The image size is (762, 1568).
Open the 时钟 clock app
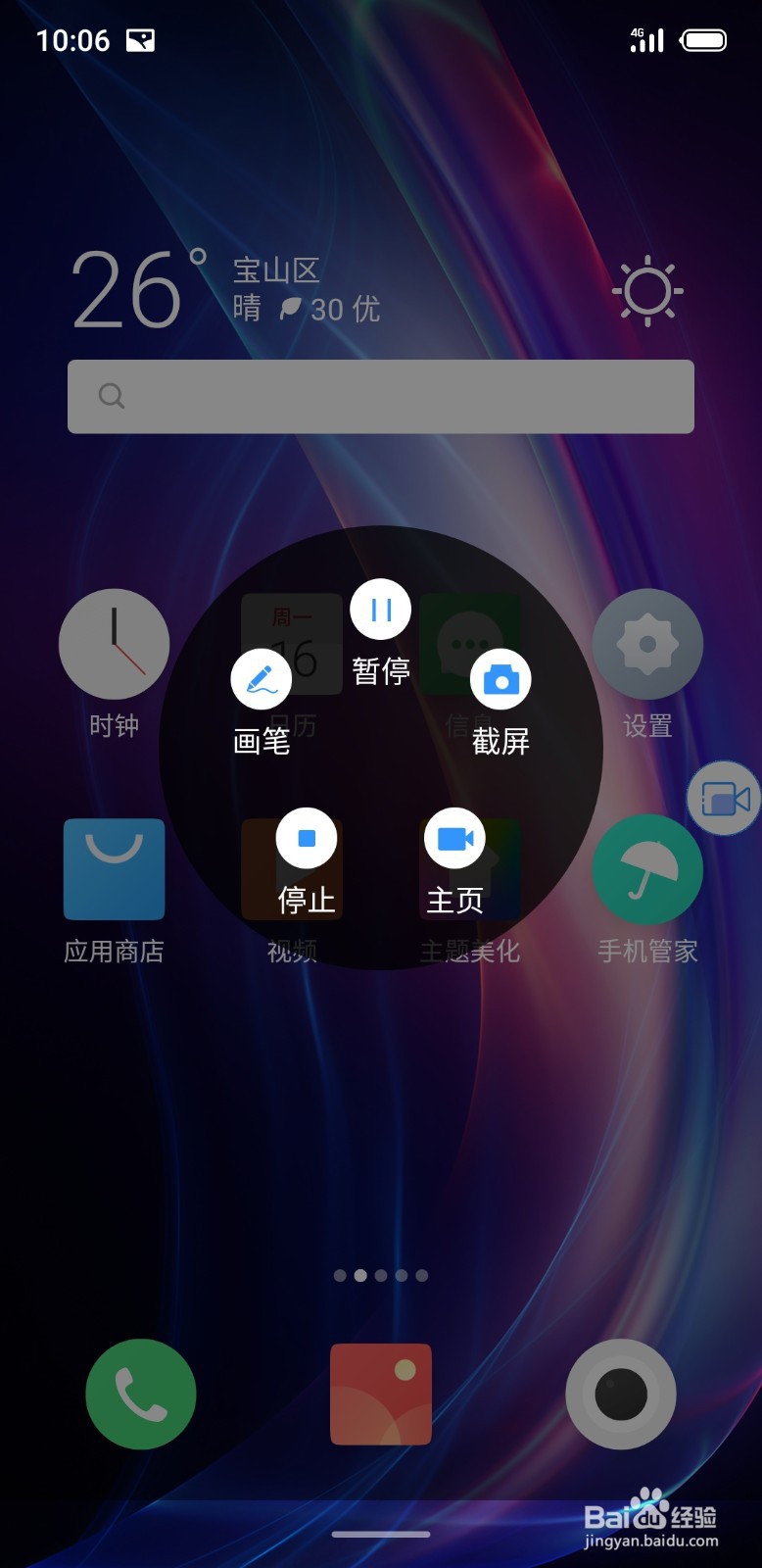[114, 644]
